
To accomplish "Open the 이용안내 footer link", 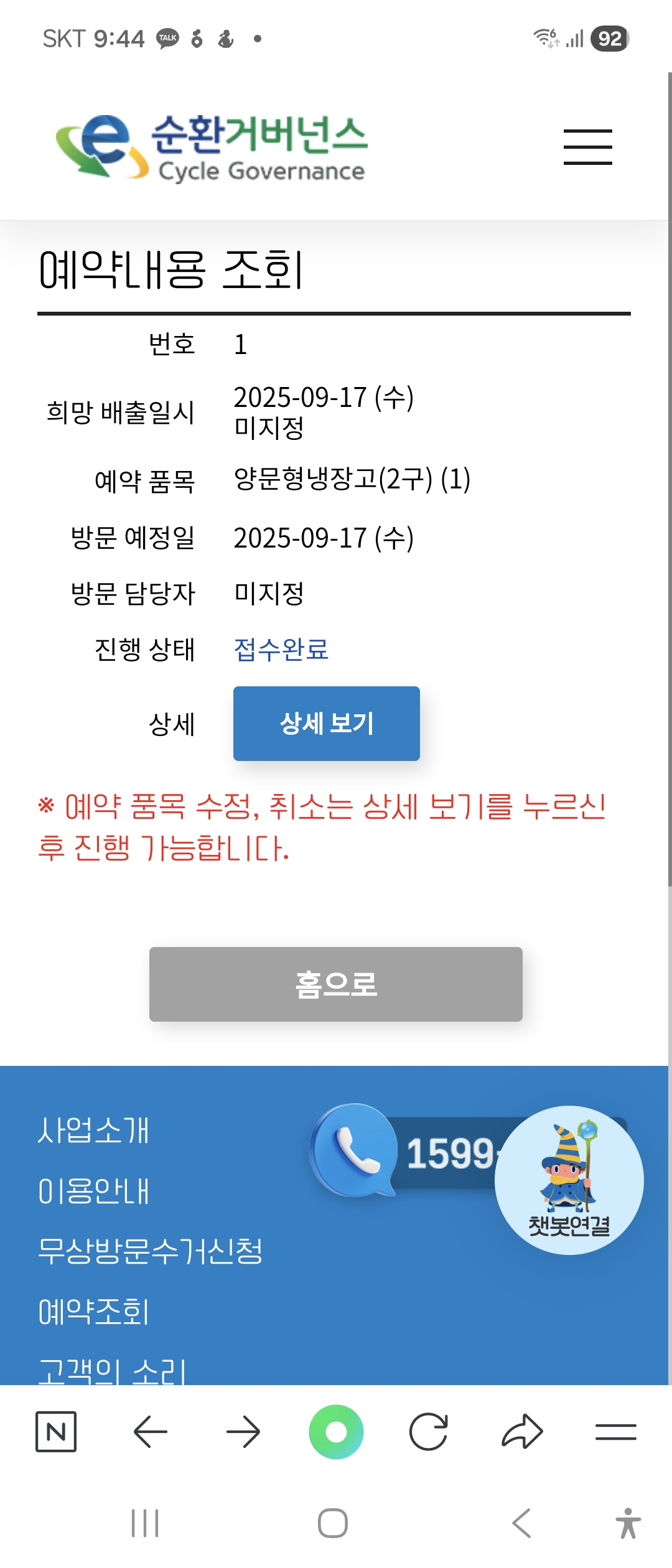I will point(94,1191).
